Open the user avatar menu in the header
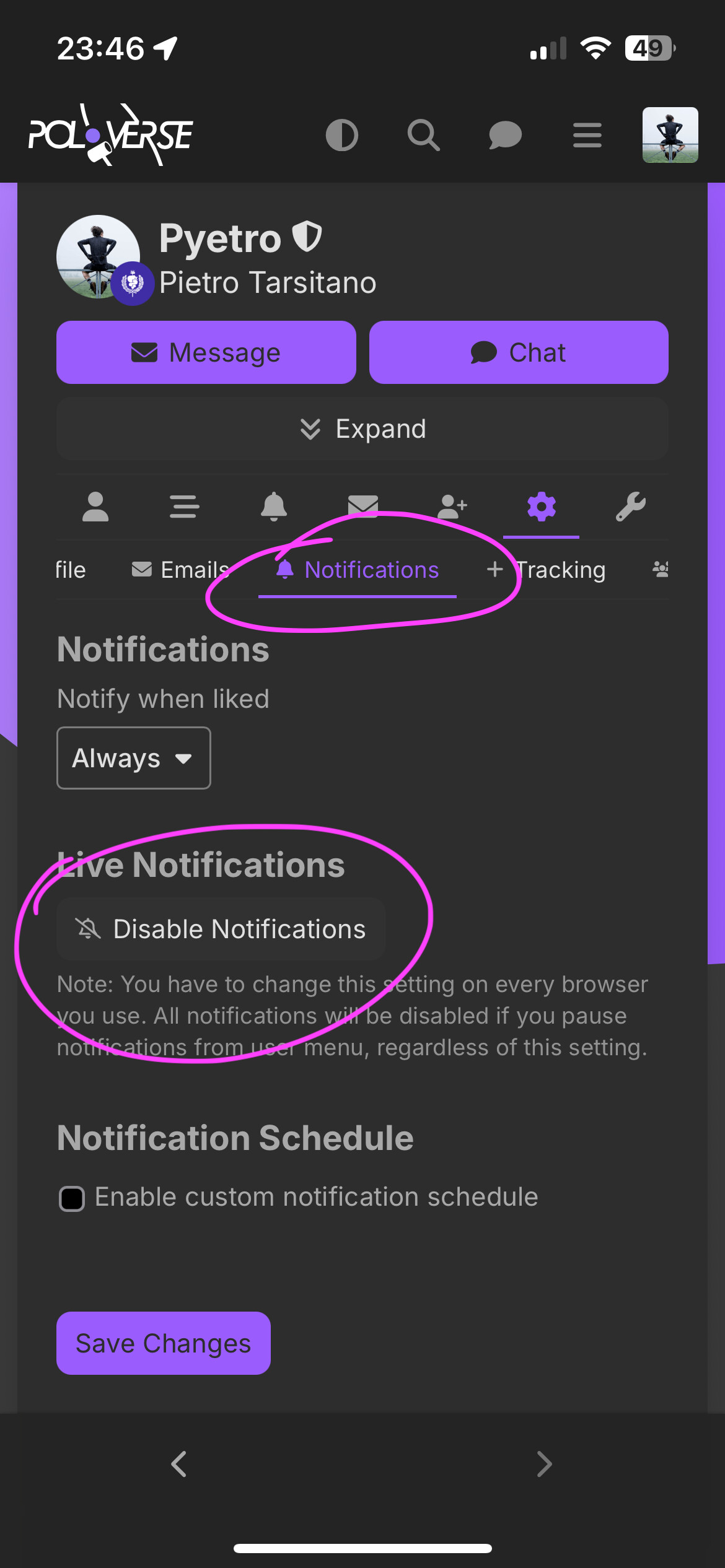This screenshot has height=1568, width=725. click(670, 135)
